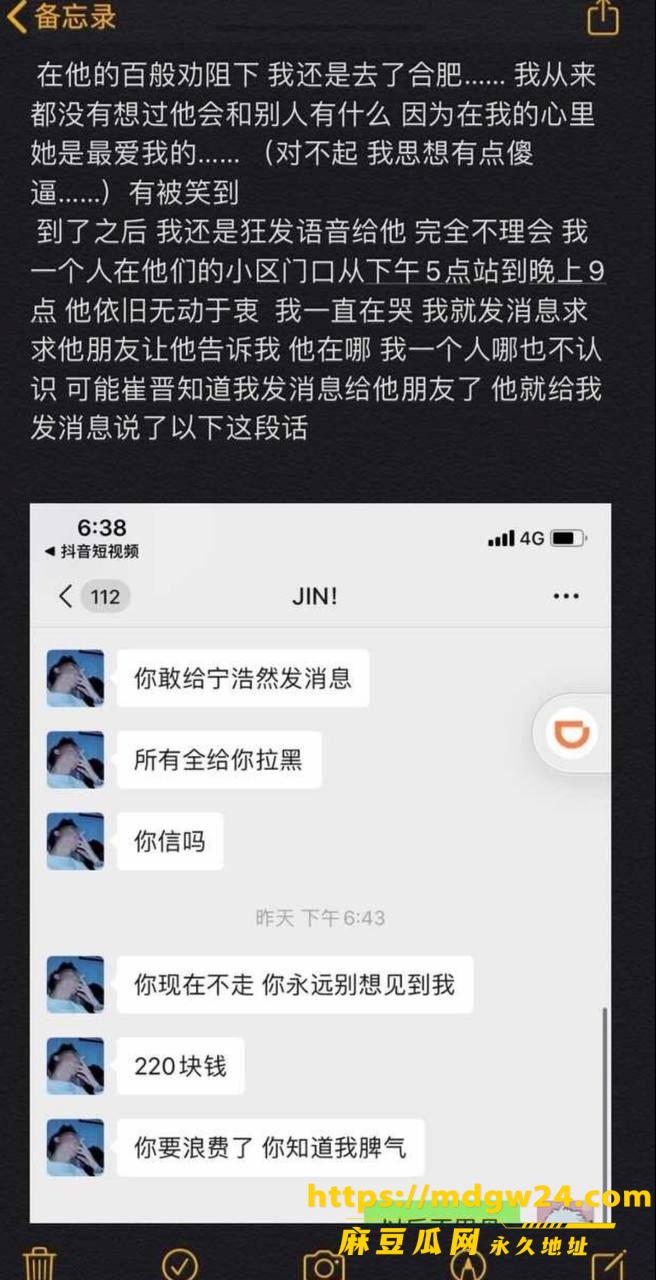Add a checklist to the note
Viewport: 656px width, 1280px height.
point(179,1263)
